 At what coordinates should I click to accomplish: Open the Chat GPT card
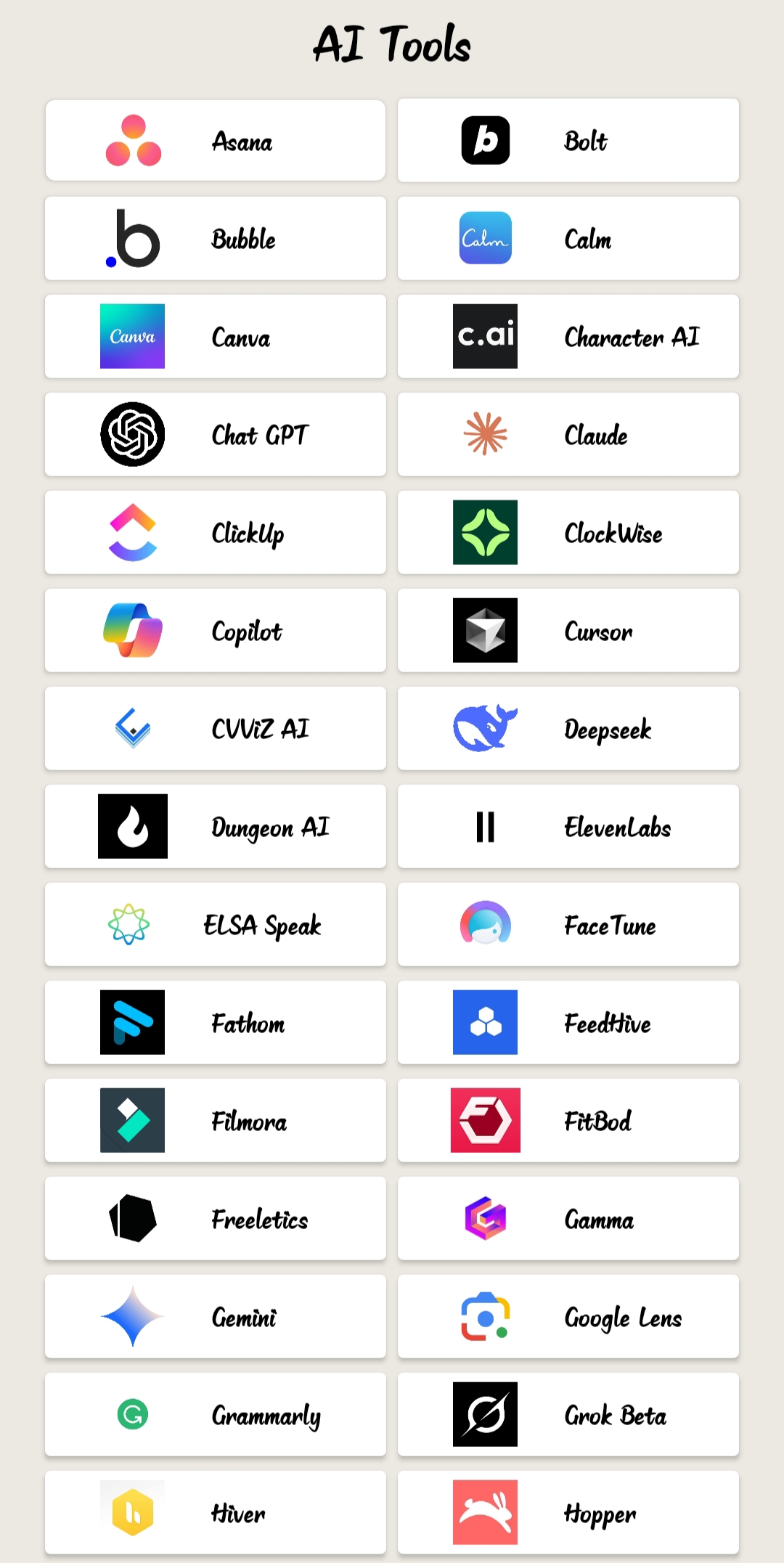coord(215,435)
